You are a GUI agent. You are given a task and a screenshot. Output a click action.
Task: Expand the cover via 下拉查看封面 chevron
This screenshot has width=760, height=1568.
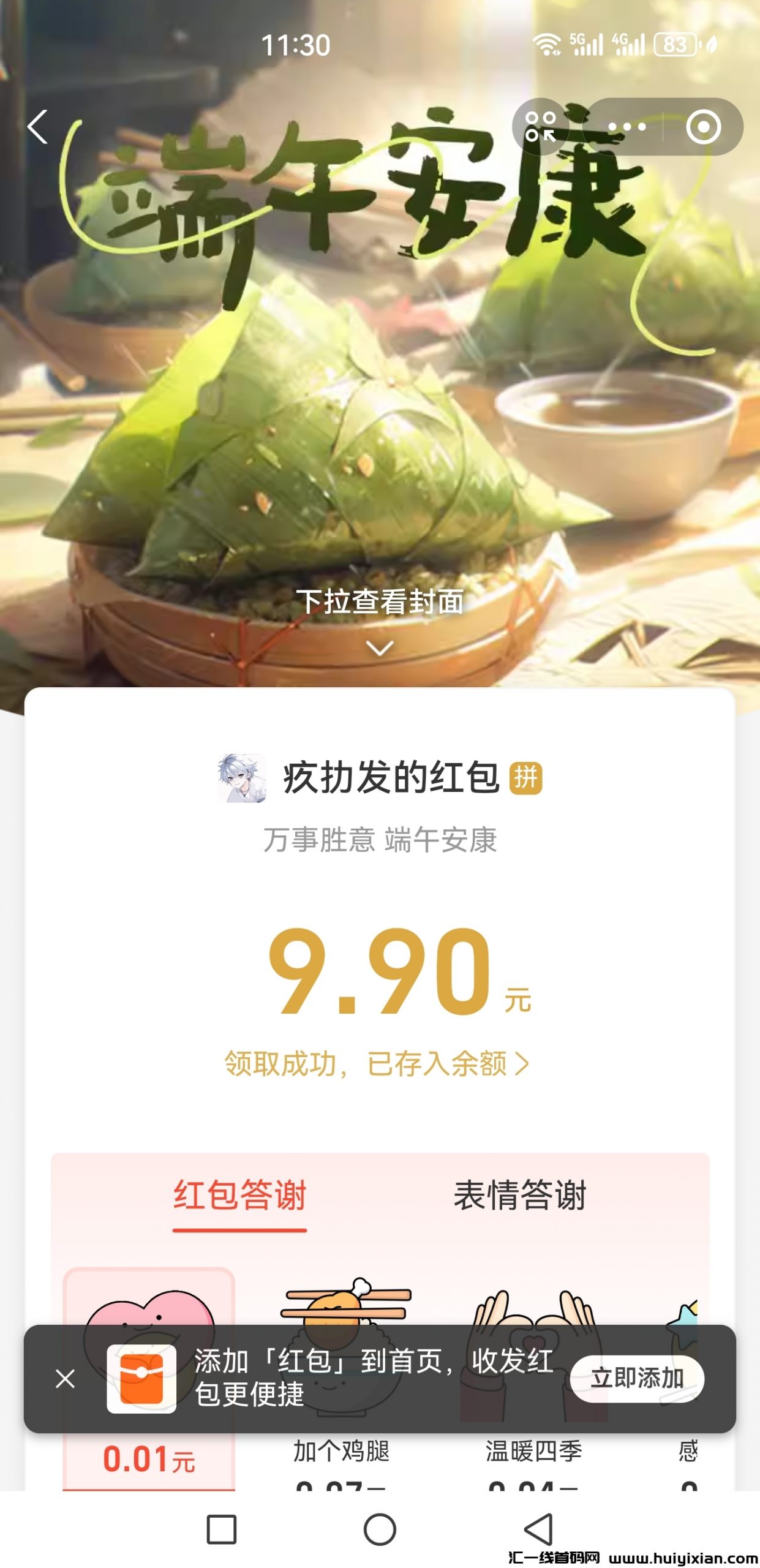[x=380, y=647]
